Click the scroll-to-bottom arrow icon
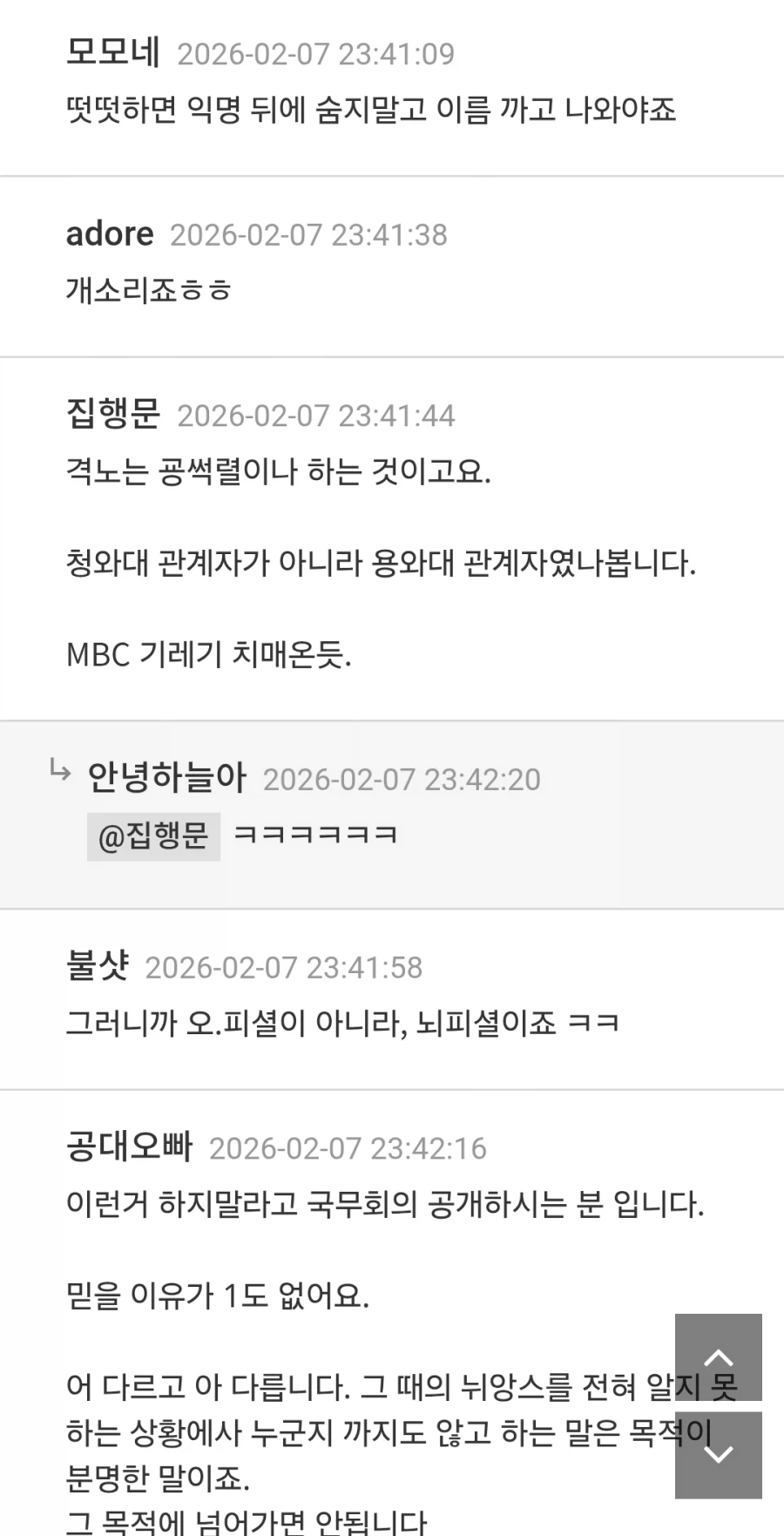This screenshot has width=784, height=1536. point(717,1451)
